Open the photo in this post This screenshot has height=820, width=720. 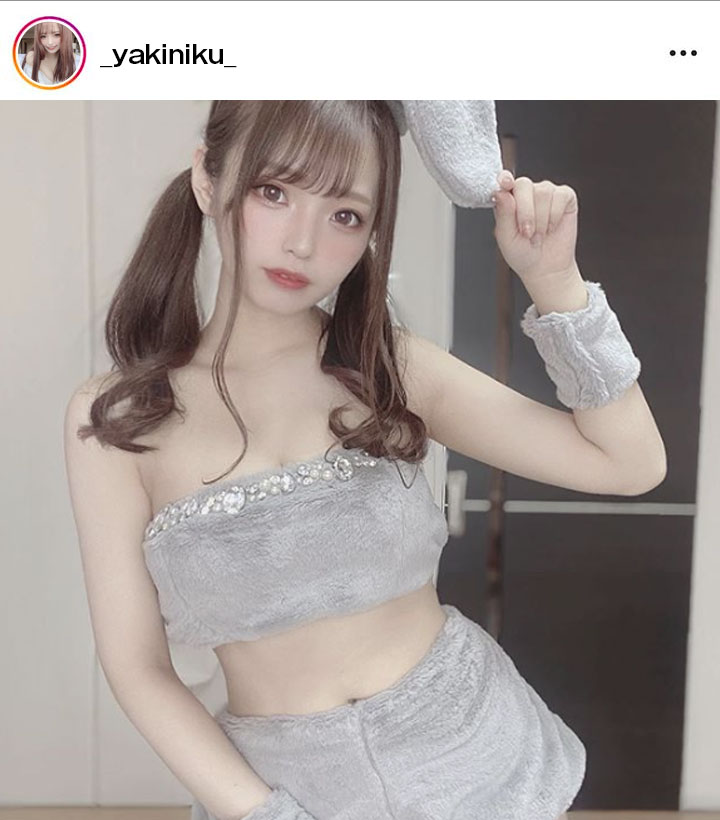point(360,460)
